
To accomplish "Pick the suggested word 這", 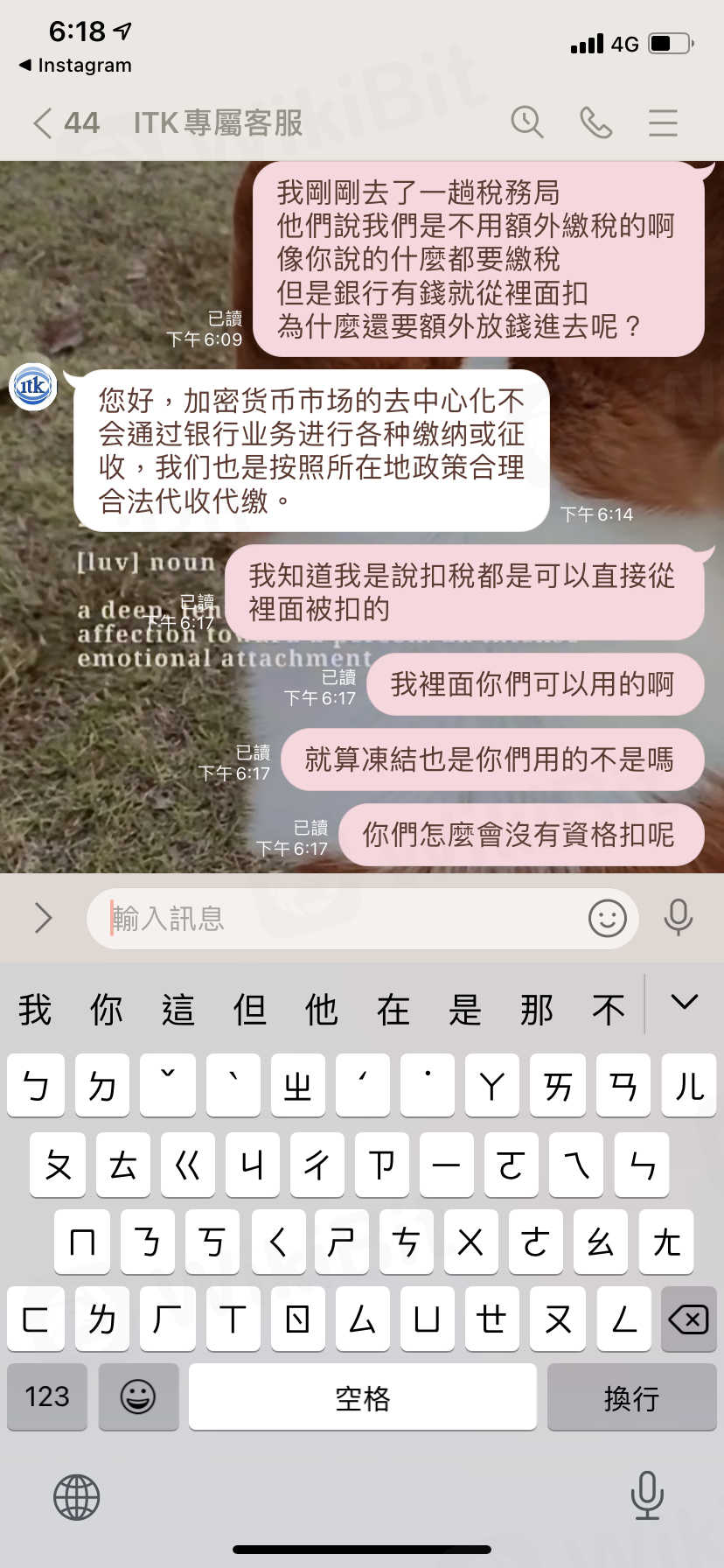I will pyautogui.click(x=178, y=1010).
